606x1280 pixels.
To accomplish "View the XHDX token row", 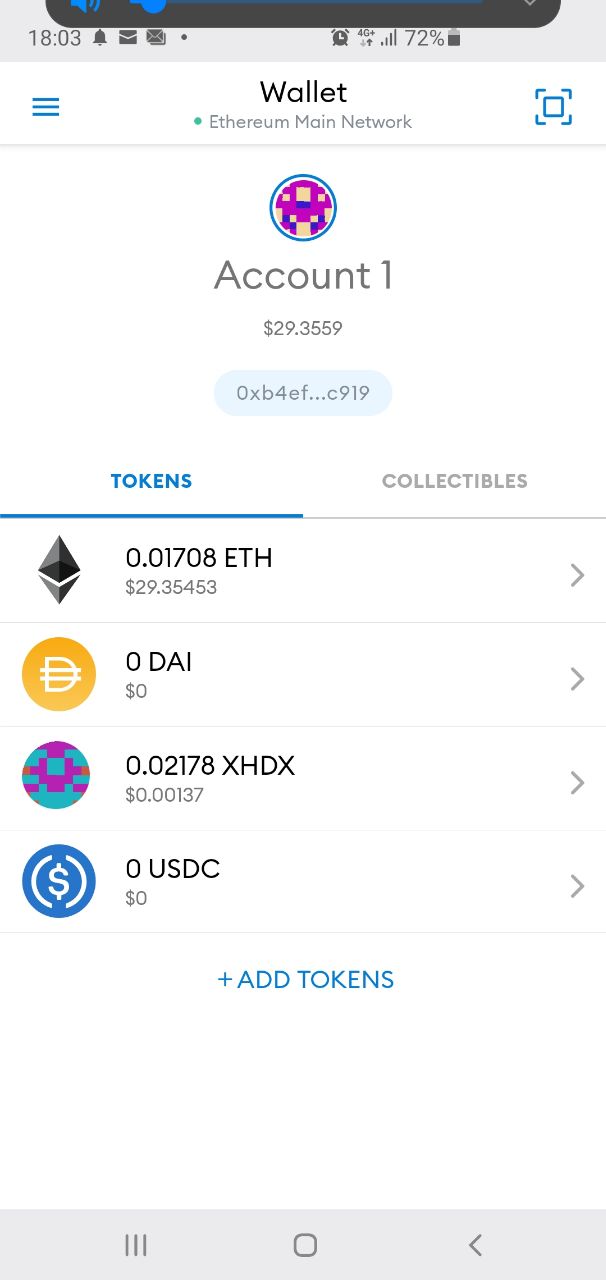I will click(x=303, y=779).
